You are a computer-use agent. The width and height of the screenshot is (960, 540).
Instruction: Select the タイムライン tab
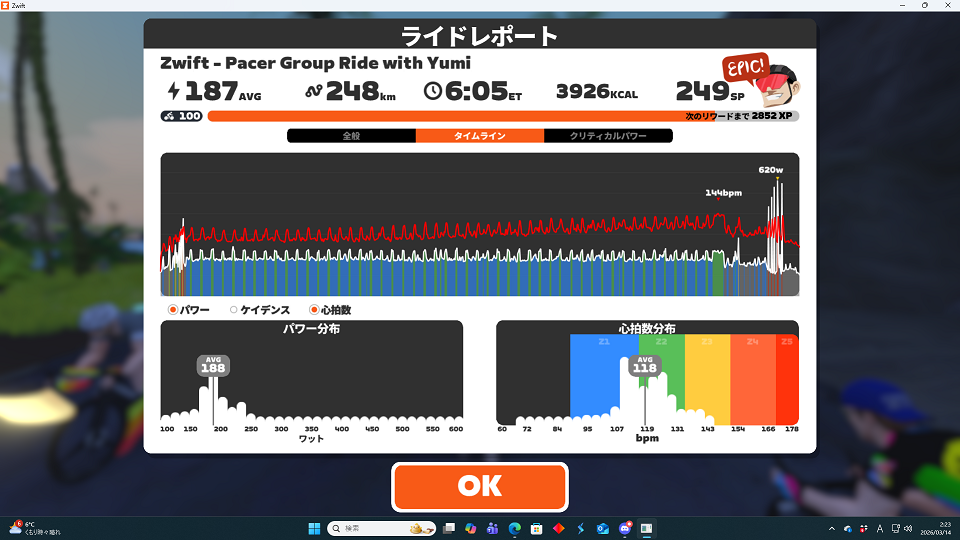[x=479, y=136]
